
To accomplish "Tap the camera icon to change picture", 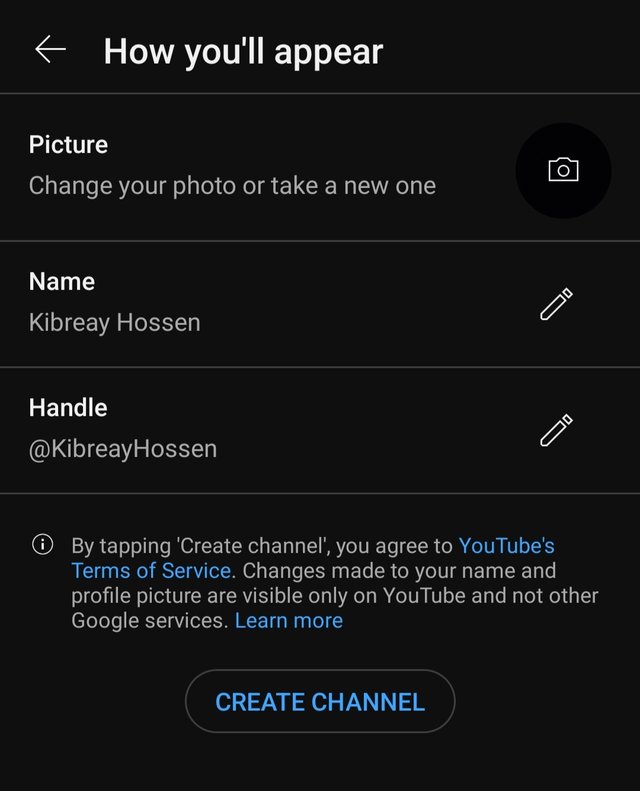I will pyautogui.click(x=563, y=170).
